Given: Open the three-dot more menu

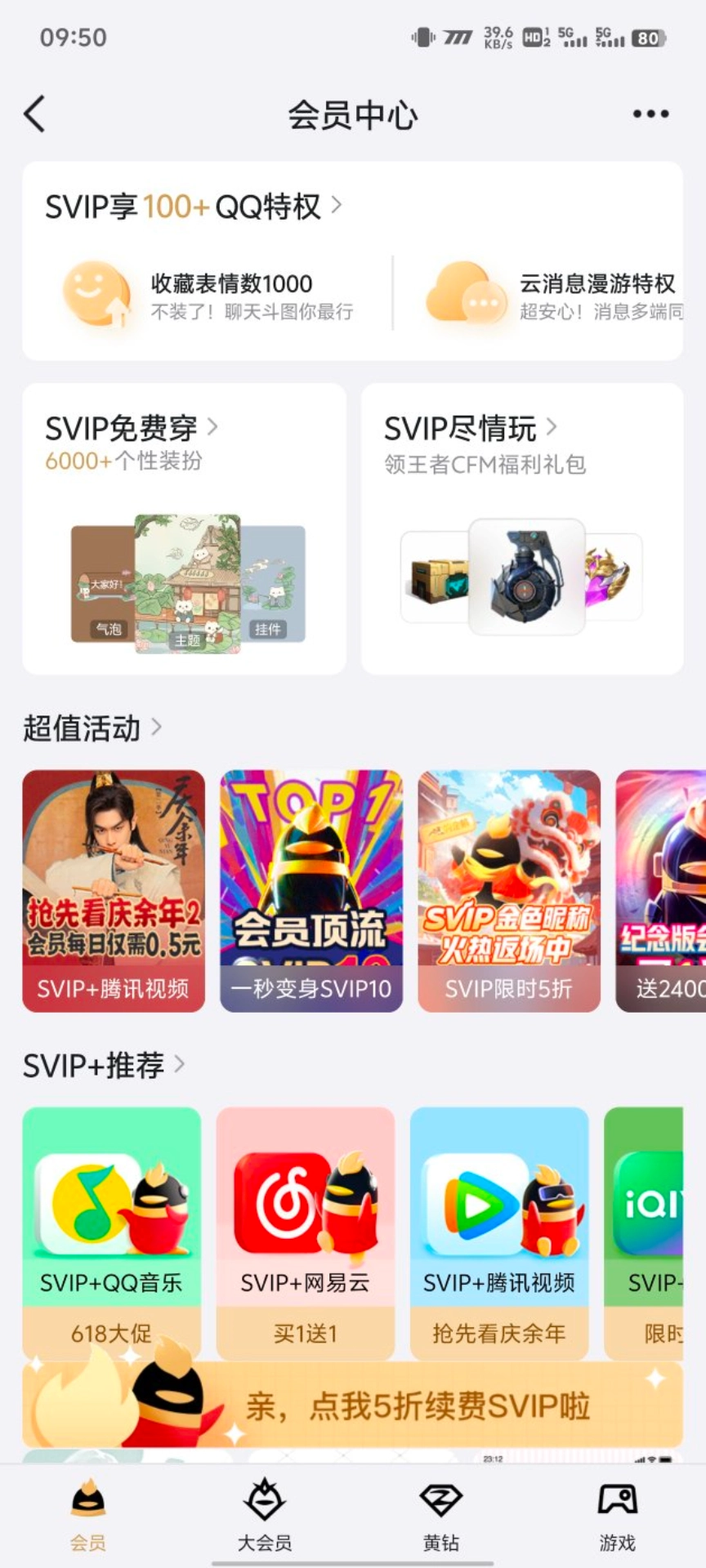Looking at the screenshot, I should pos(649,114).
